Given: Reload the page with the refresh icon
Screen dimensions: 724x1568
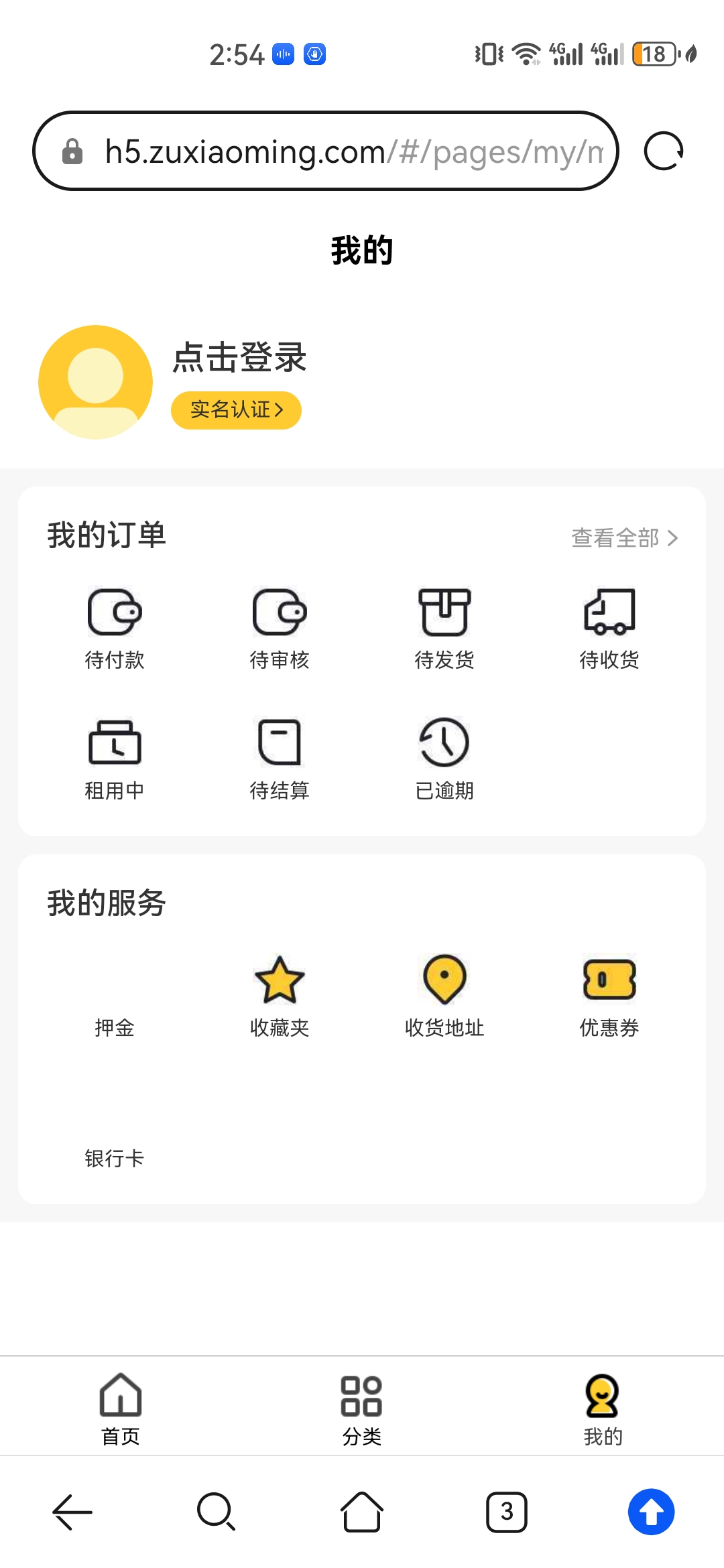Looking at the screenshot, I should click(x=664, y=151).
